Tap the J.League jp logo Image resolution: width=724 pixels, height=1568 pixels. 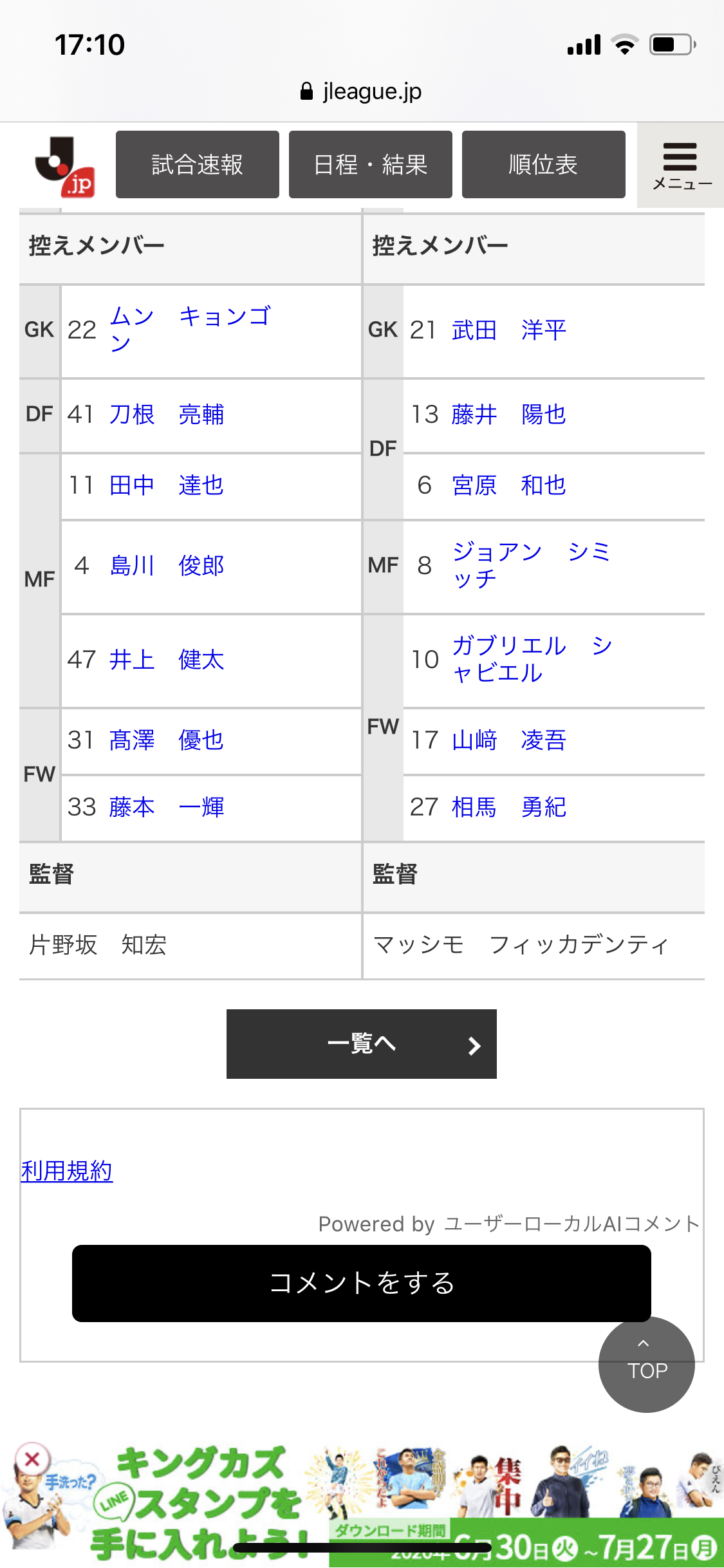pyautogui.click(x=65, y=166)
